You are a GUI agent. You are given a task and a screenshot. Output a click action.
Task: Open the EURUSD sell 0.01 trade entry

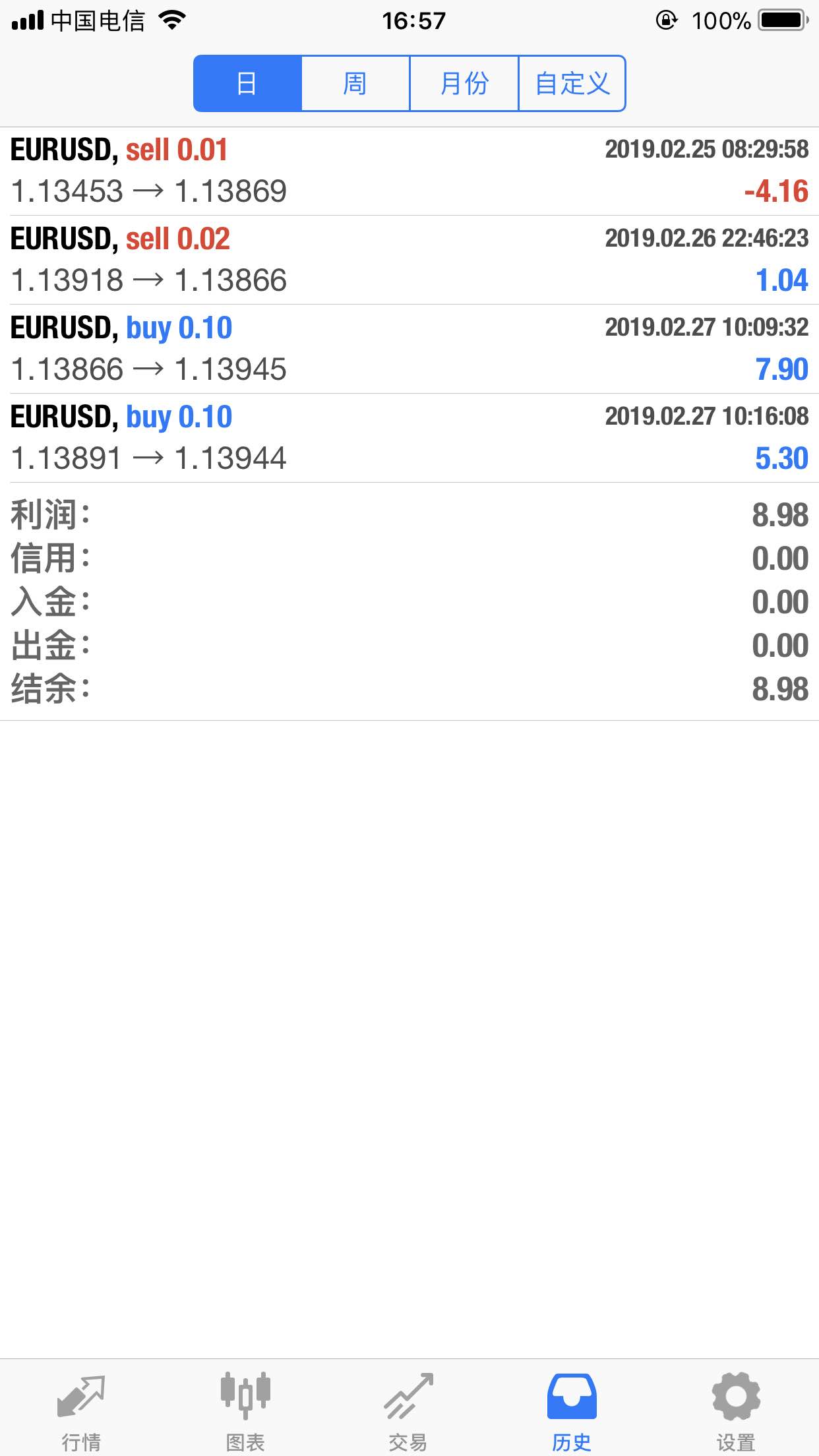pyautogui.click(x=409, y=171)
